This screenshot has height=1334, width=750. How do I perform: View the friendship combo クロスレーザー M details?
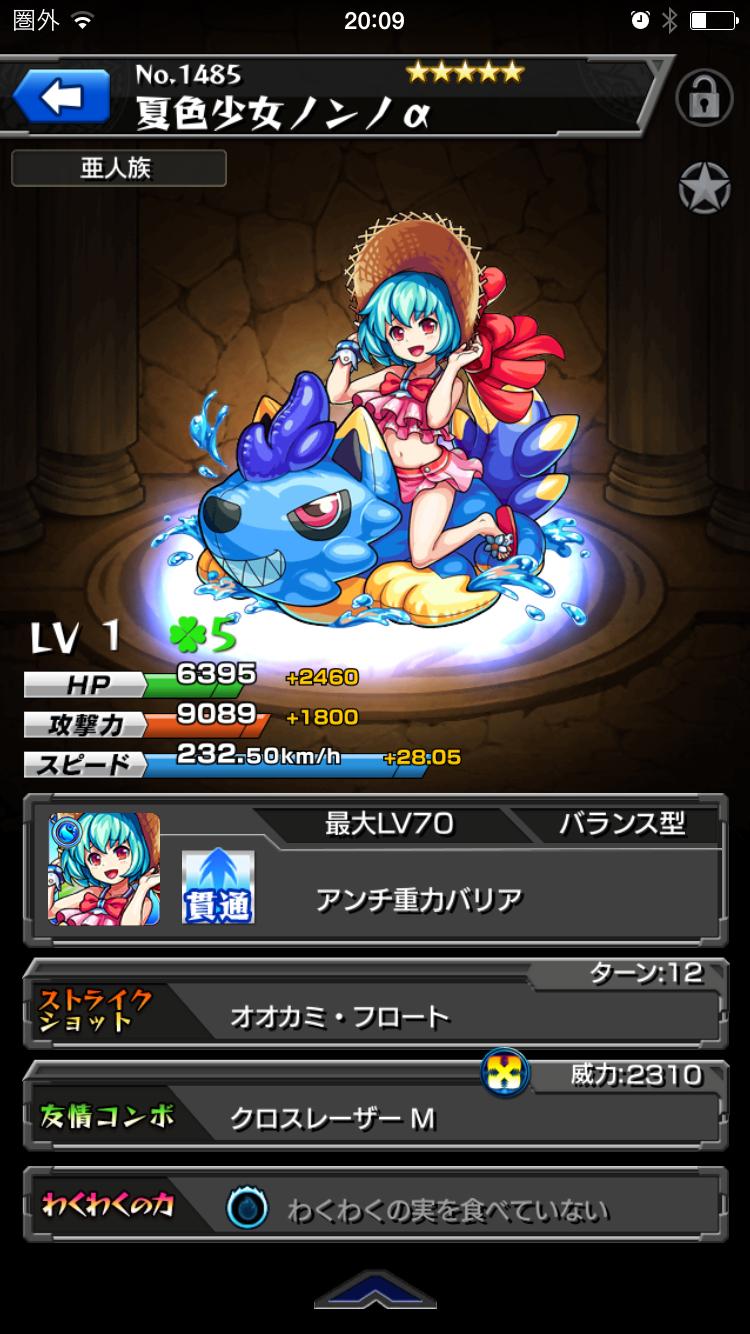point(375,1117)
